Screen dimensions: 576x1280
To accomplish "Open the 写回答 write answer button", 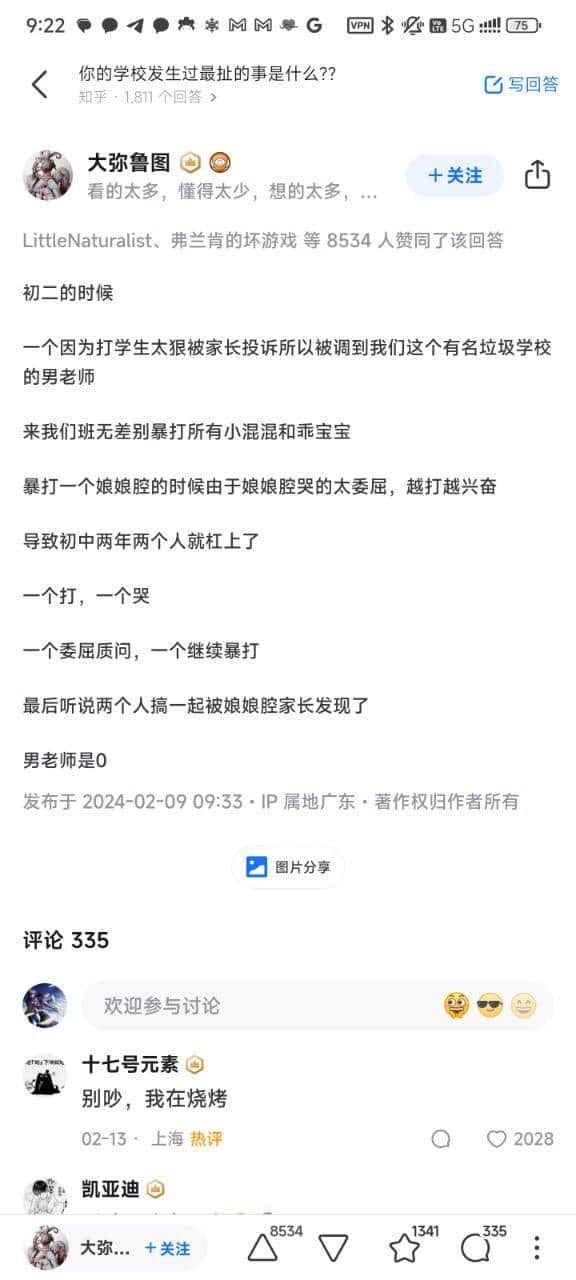I will (x=521, y=85).
